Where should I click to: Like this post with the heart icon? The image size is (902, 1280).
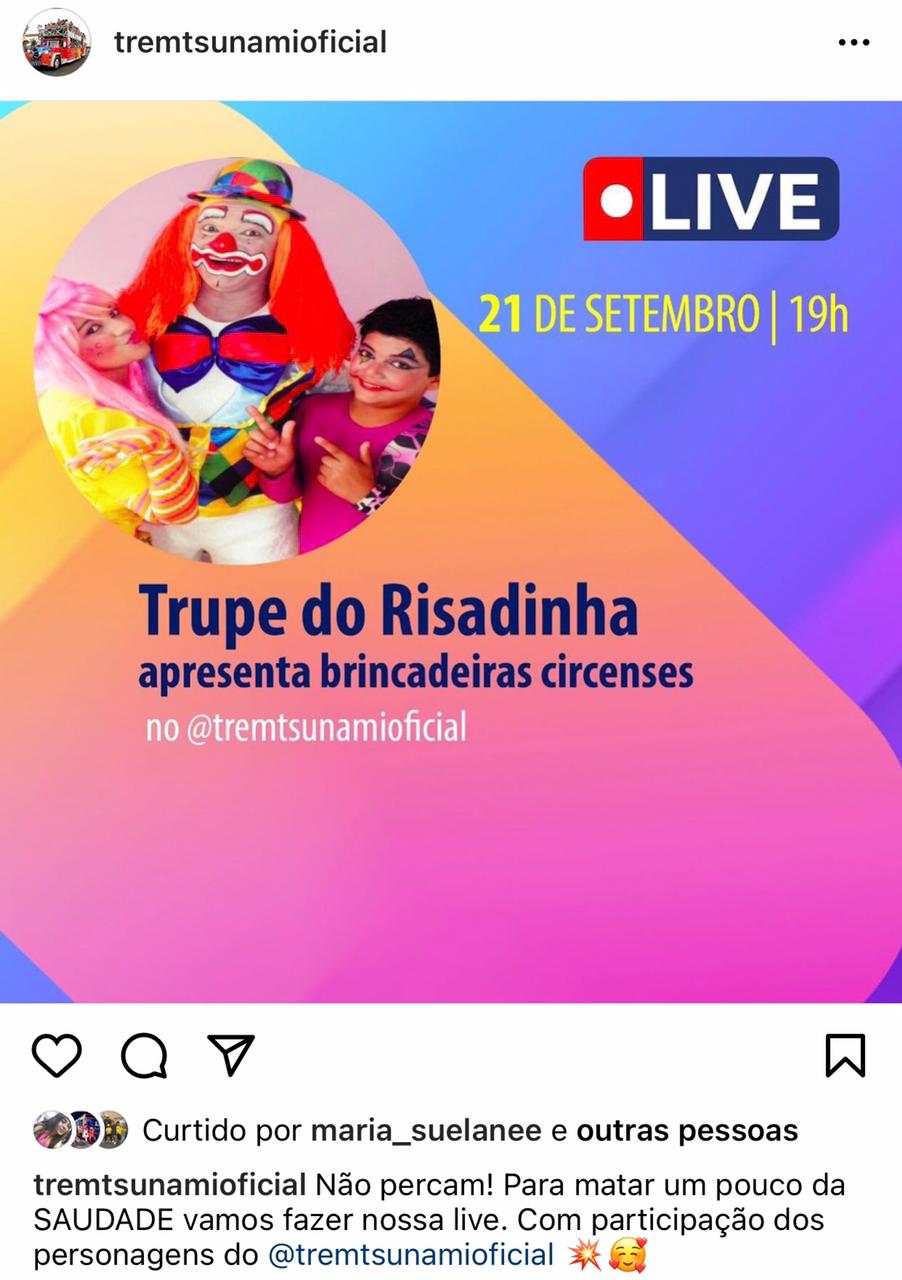pos(57,1055)
